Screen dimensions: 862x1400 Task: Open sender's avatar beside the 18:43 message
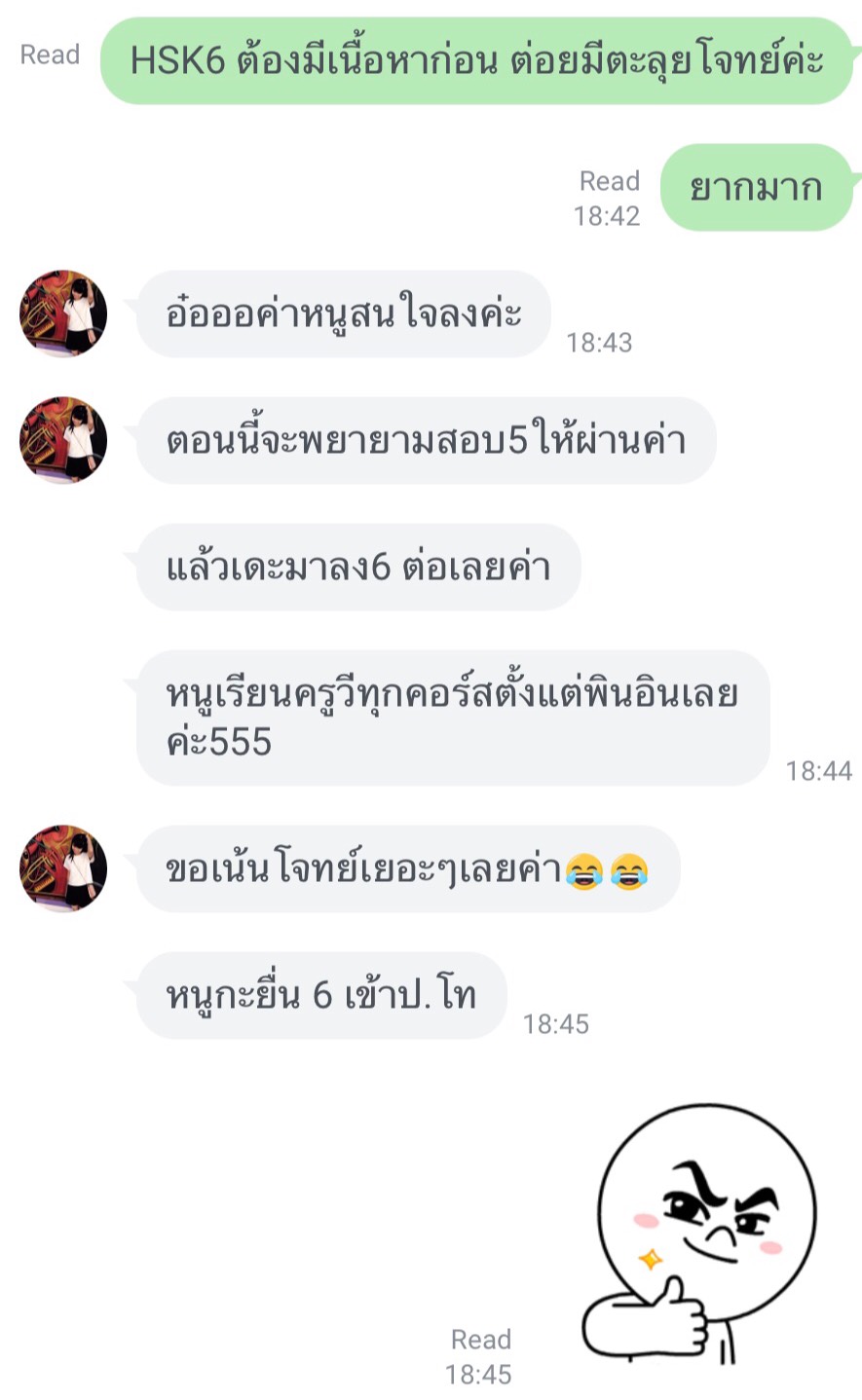[63, 313]
